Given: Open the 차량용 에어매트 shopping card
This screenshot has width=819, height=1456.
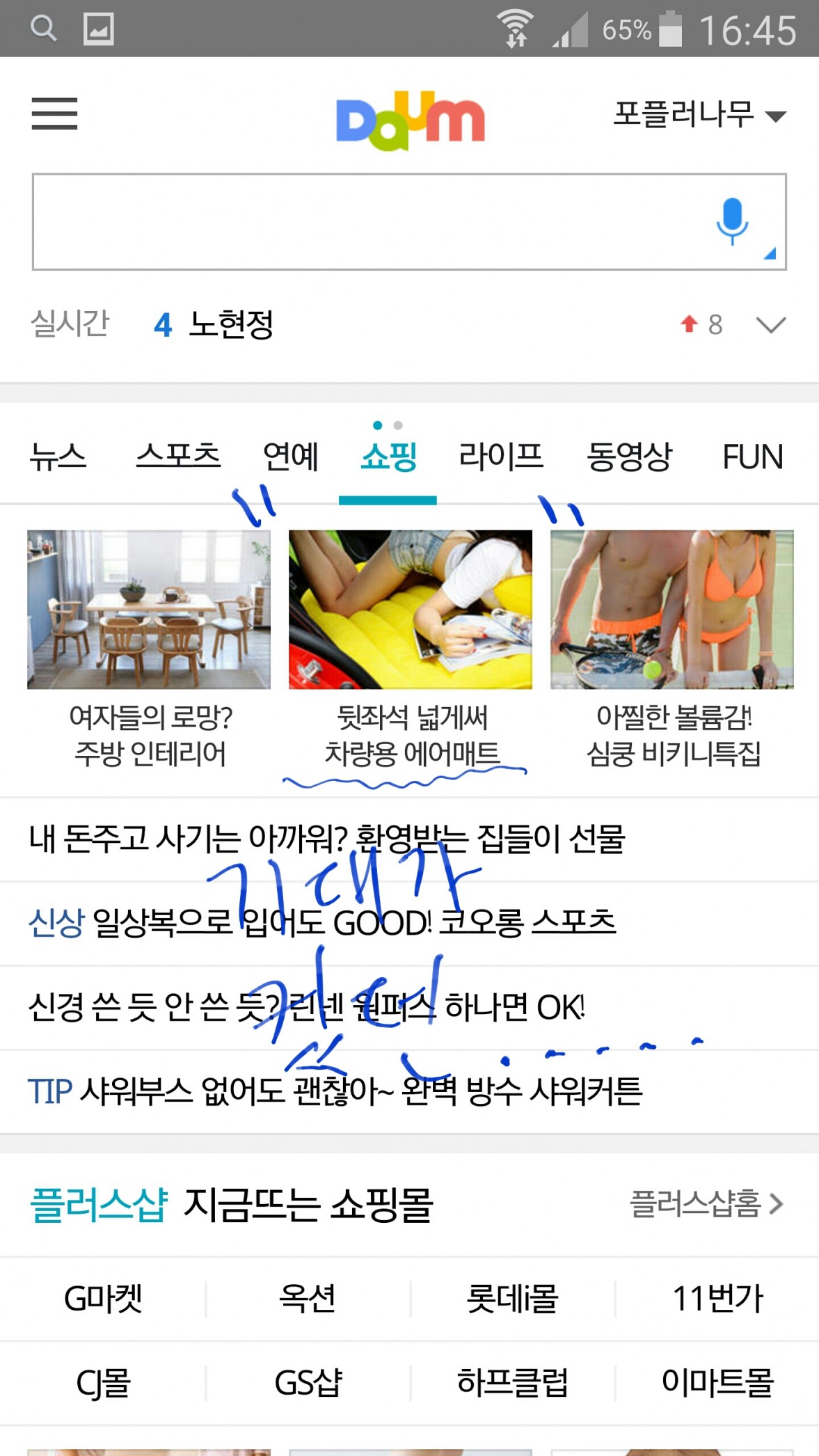Looking at the screenshot, I should (x=411, y=647).
